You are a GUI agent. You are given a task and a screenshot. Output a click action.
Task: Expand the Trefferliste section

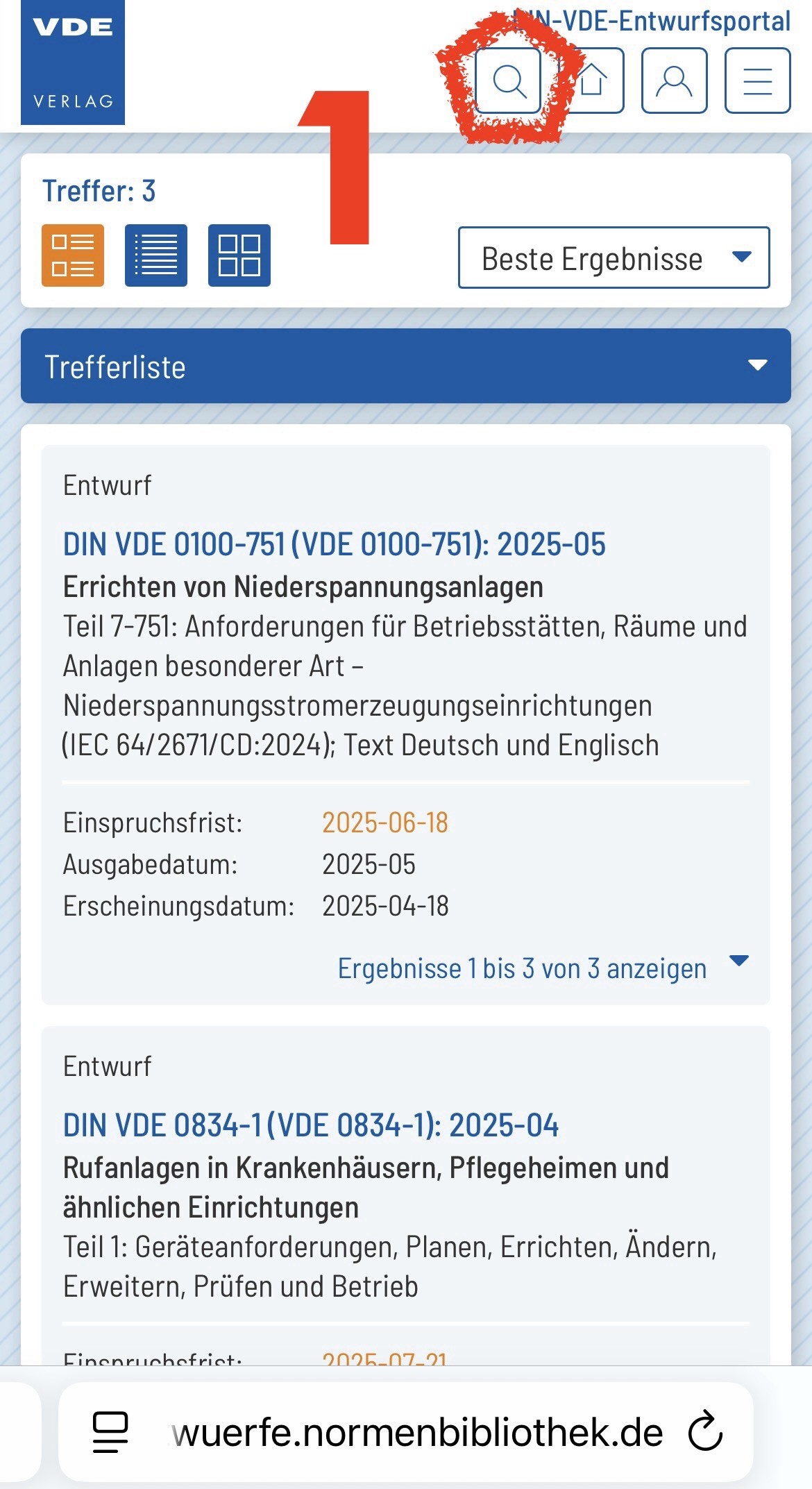click(x=406, y=366)
